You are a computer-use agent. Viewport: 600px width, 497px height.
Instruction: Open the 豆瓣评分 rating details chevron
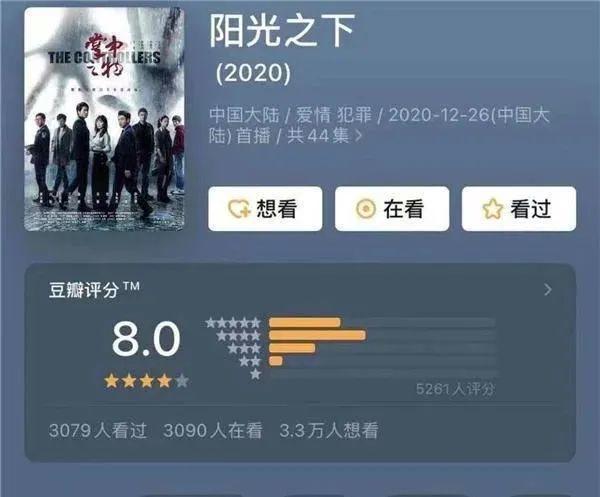[x=547, y=290]
